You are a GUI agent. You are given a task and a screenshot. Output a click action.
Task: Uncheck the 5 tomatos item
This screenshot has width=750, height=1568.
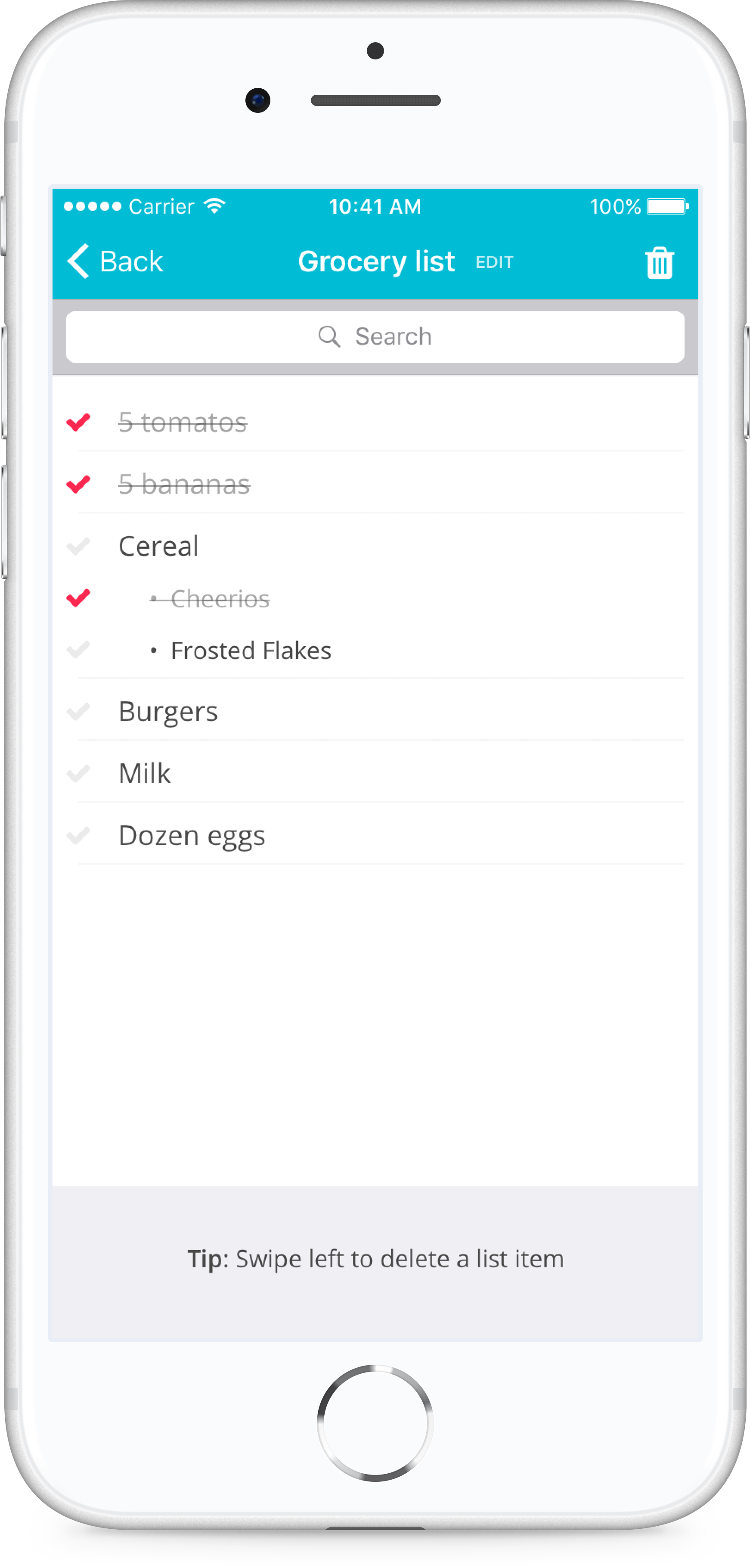pos(78,422)
